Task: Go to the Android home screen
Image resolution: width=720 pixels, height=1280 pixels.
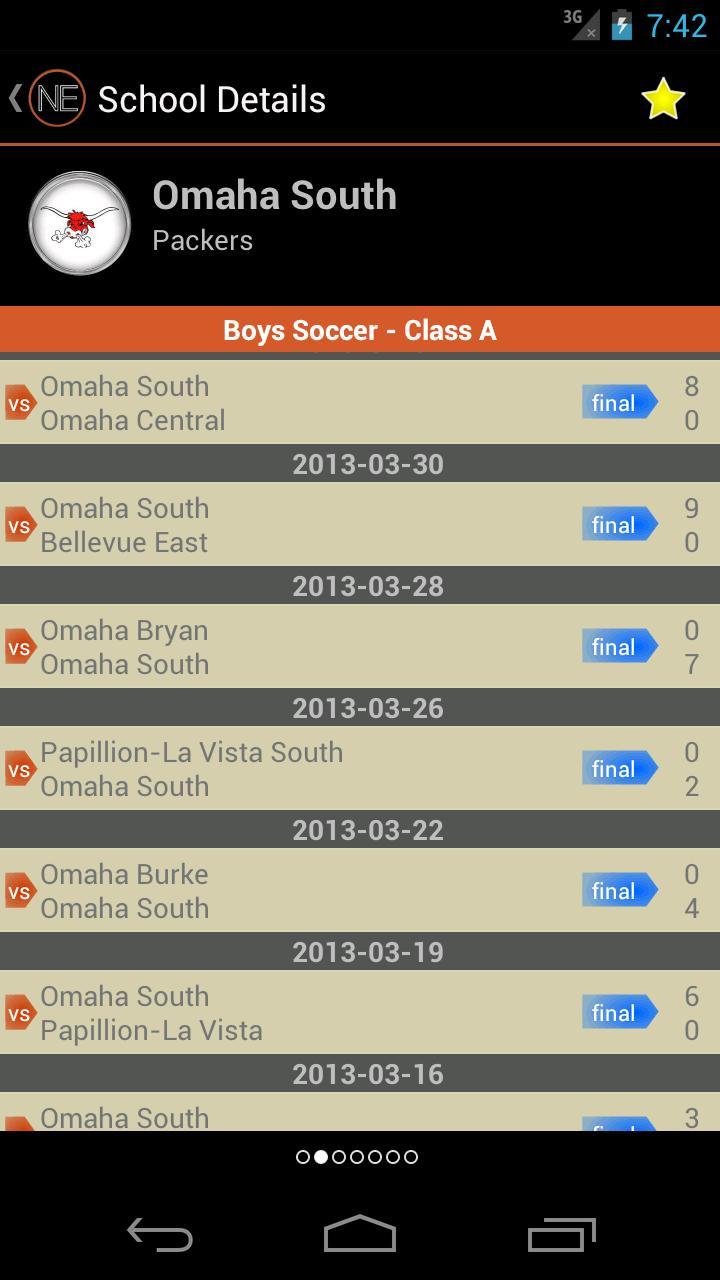Action: [x=360, y=1235]
